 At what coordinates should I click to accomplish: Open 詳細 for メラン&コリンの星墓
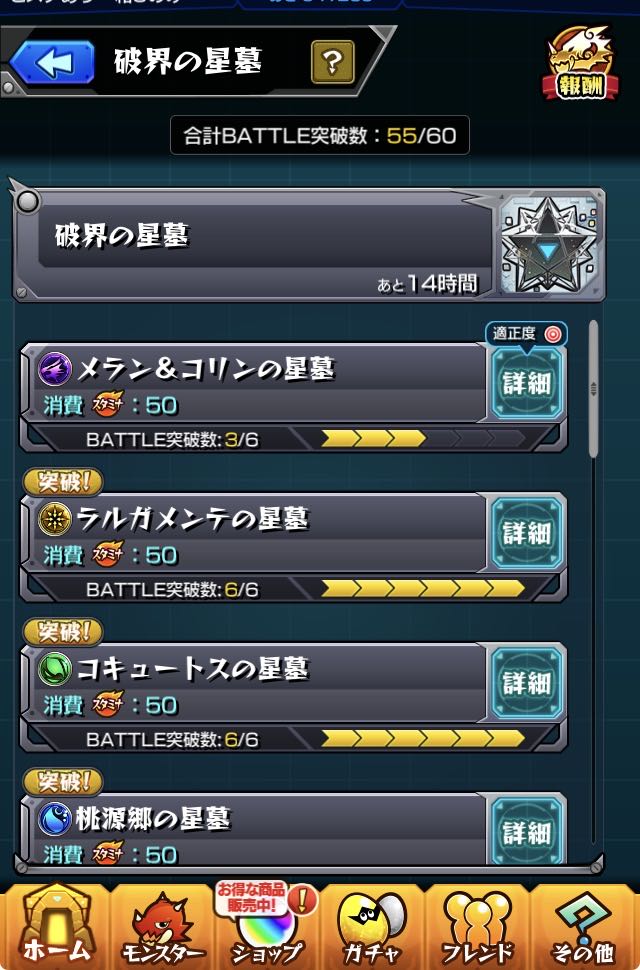pyautogui.click(x=526, y=384)
